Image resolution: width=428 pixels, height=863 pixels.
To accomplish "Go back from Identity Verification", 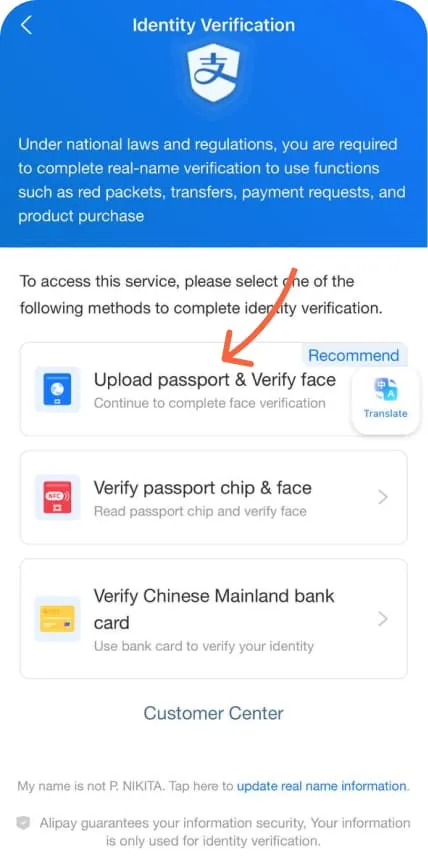I will [26, 25].
